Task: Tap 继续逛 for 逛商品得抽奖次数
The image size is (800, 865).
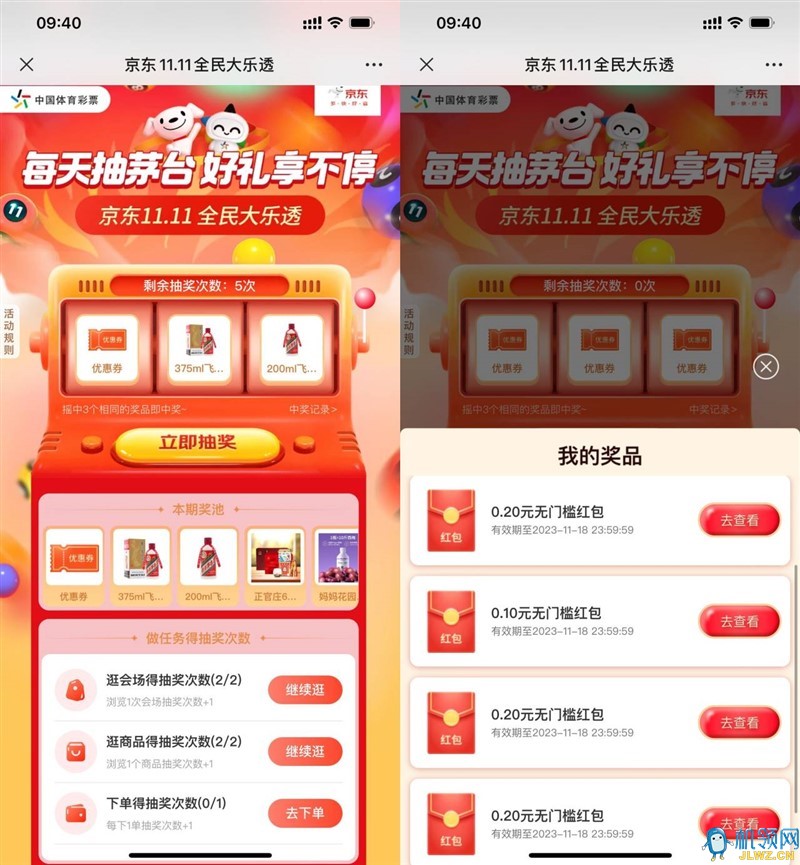Action: point(304,752)
